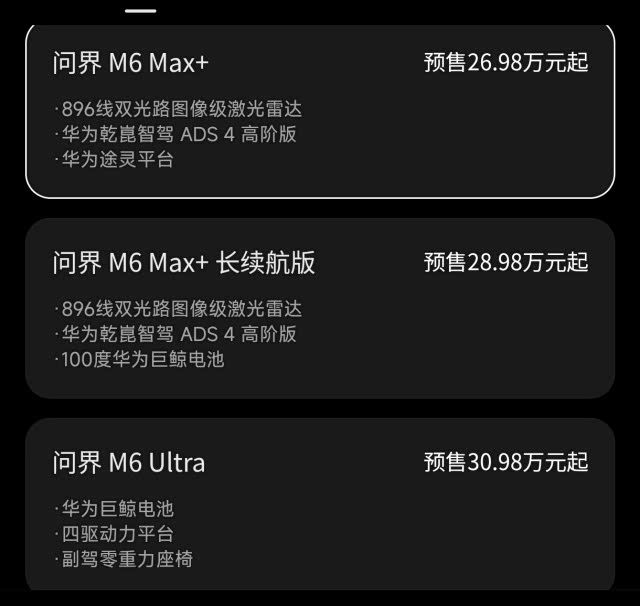Select the 问界 M6 Max+ option
Screen dimensions: 640x606
319,110
